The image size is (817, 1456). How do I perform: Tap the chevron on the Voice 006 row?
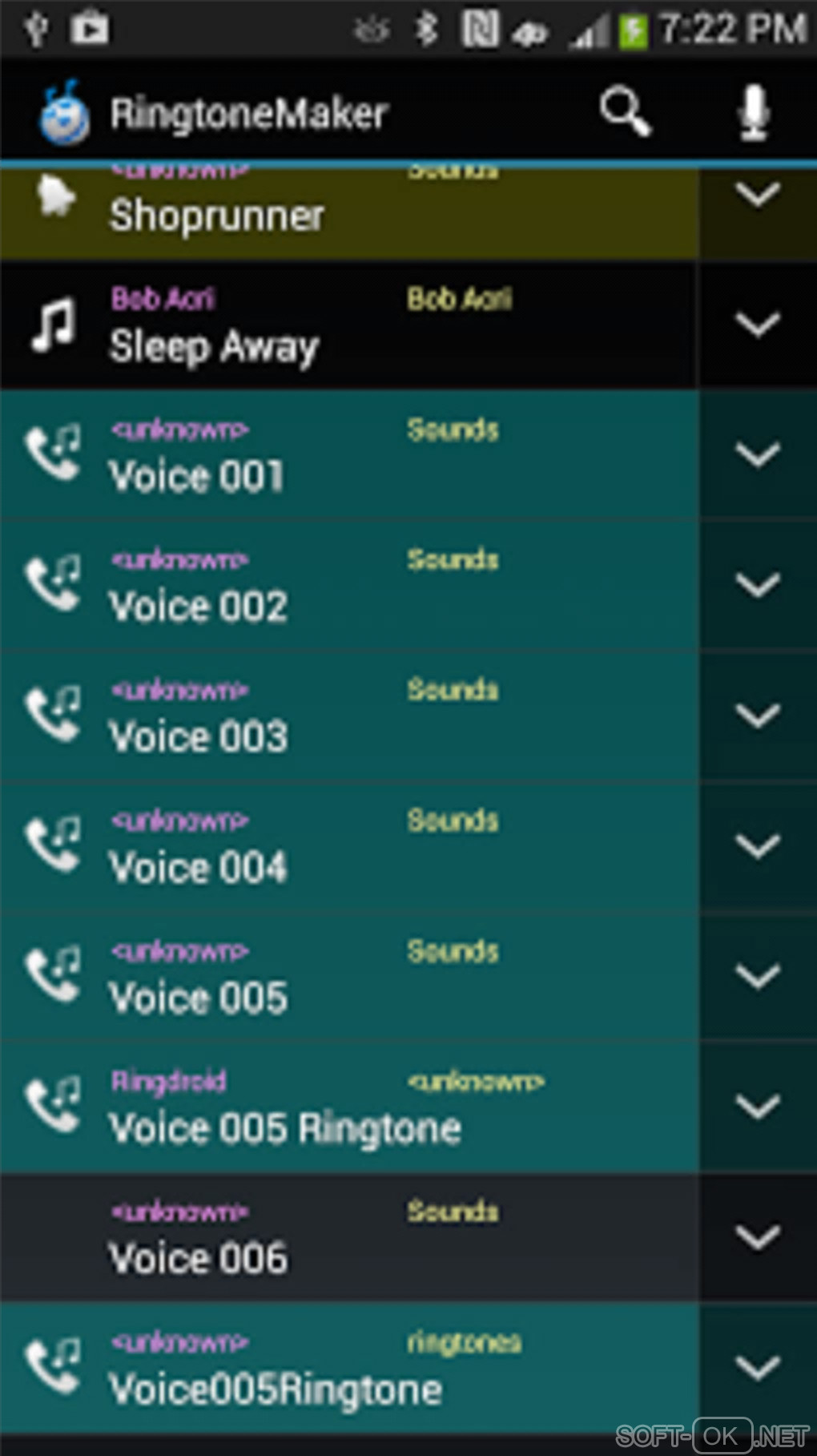click(757, 1238)
